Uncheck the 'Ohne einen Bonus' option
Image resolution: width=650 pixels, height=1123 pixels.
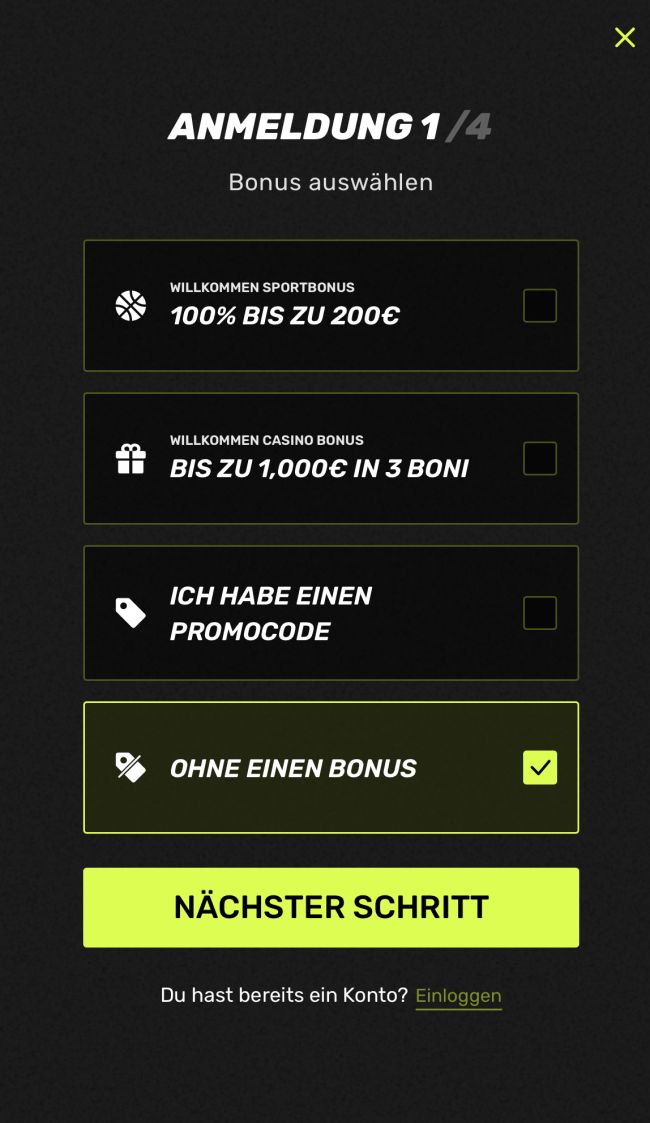point(539,768)
